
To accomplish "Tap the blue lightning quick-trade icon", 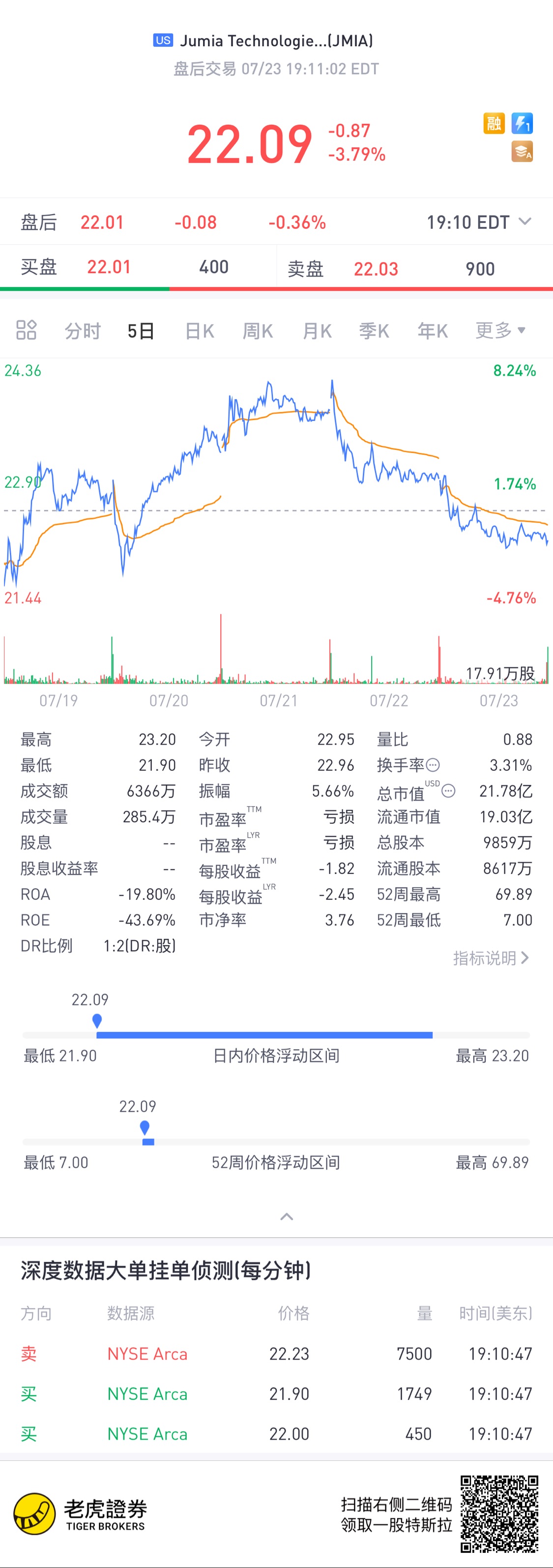I will tap(522, 124).
